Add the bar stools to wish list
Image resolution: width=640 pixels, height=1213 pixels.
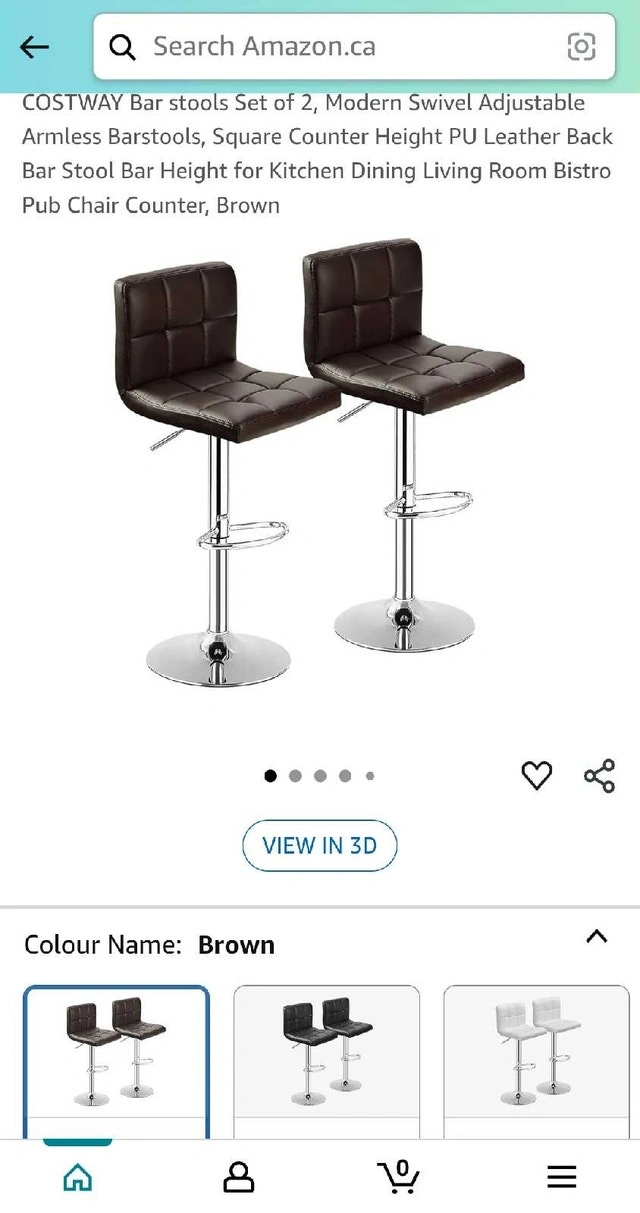(537, 776)
